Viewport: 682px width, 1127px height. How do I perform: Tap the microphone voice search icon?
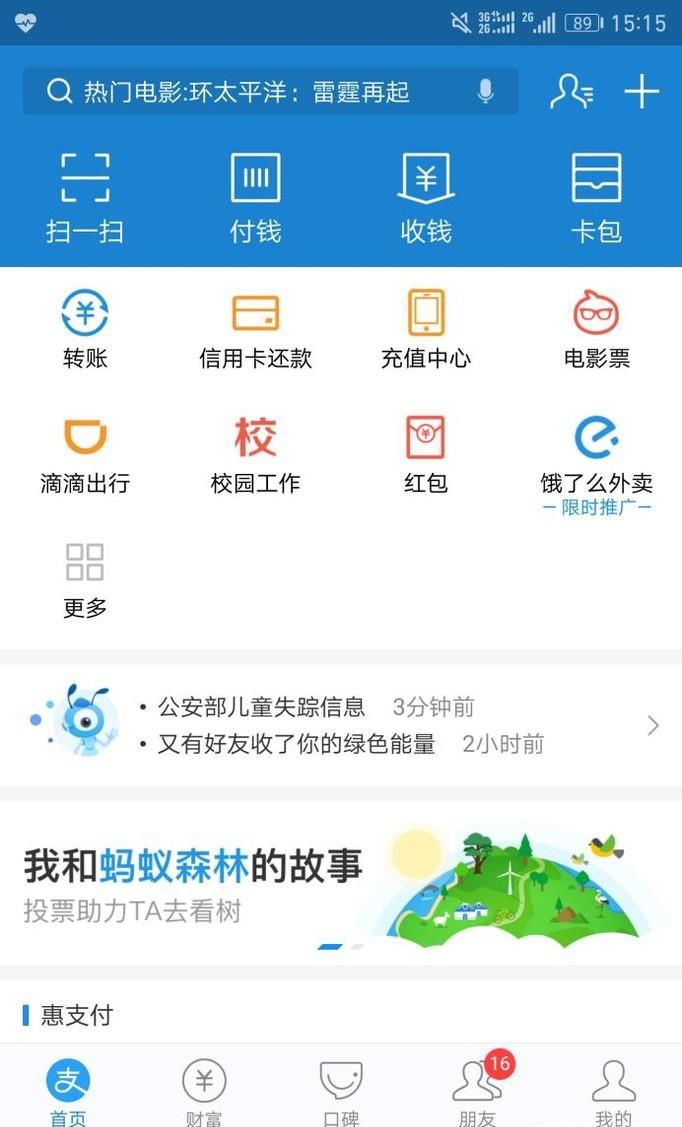486,92
